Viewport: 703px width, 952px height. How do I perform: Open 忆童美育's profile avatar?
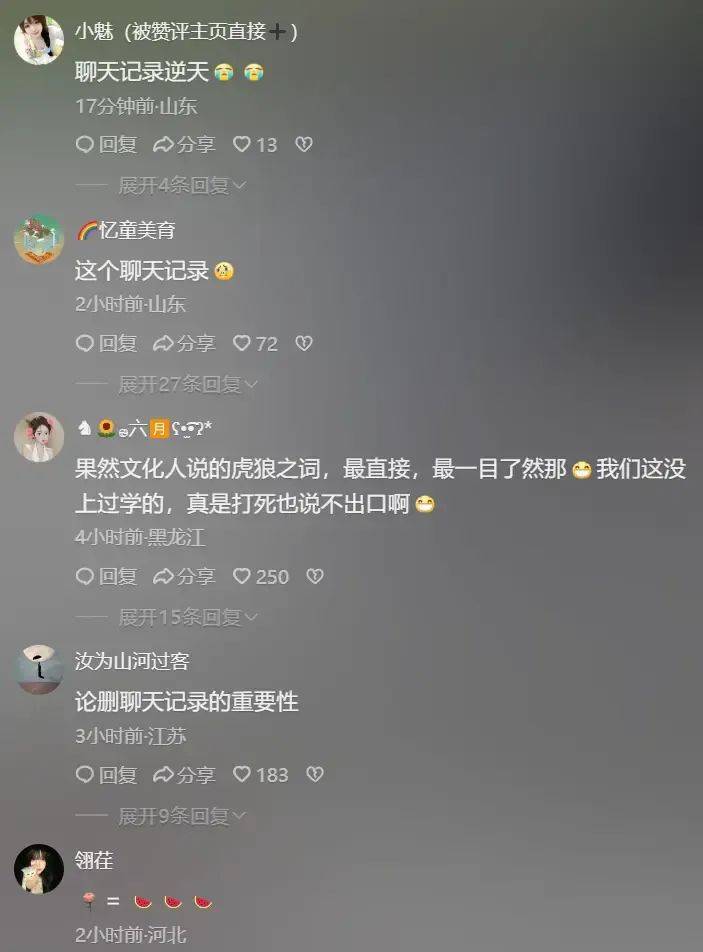(39, 238)
